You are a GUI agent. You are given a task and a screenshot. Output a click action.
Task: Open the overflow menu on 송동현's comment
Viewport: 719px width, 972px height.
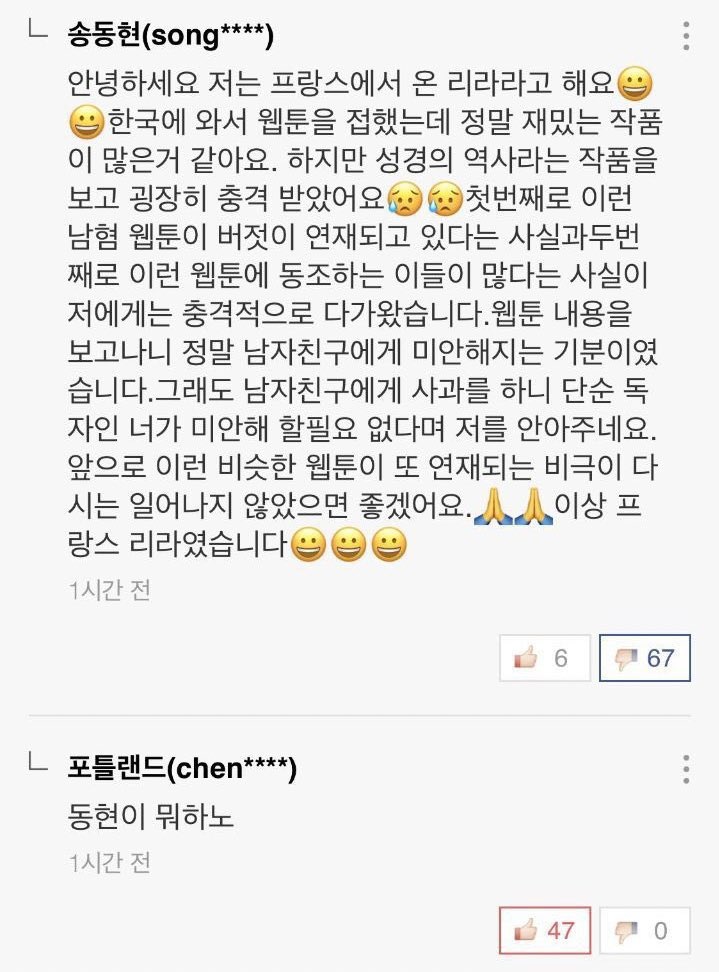686,37
